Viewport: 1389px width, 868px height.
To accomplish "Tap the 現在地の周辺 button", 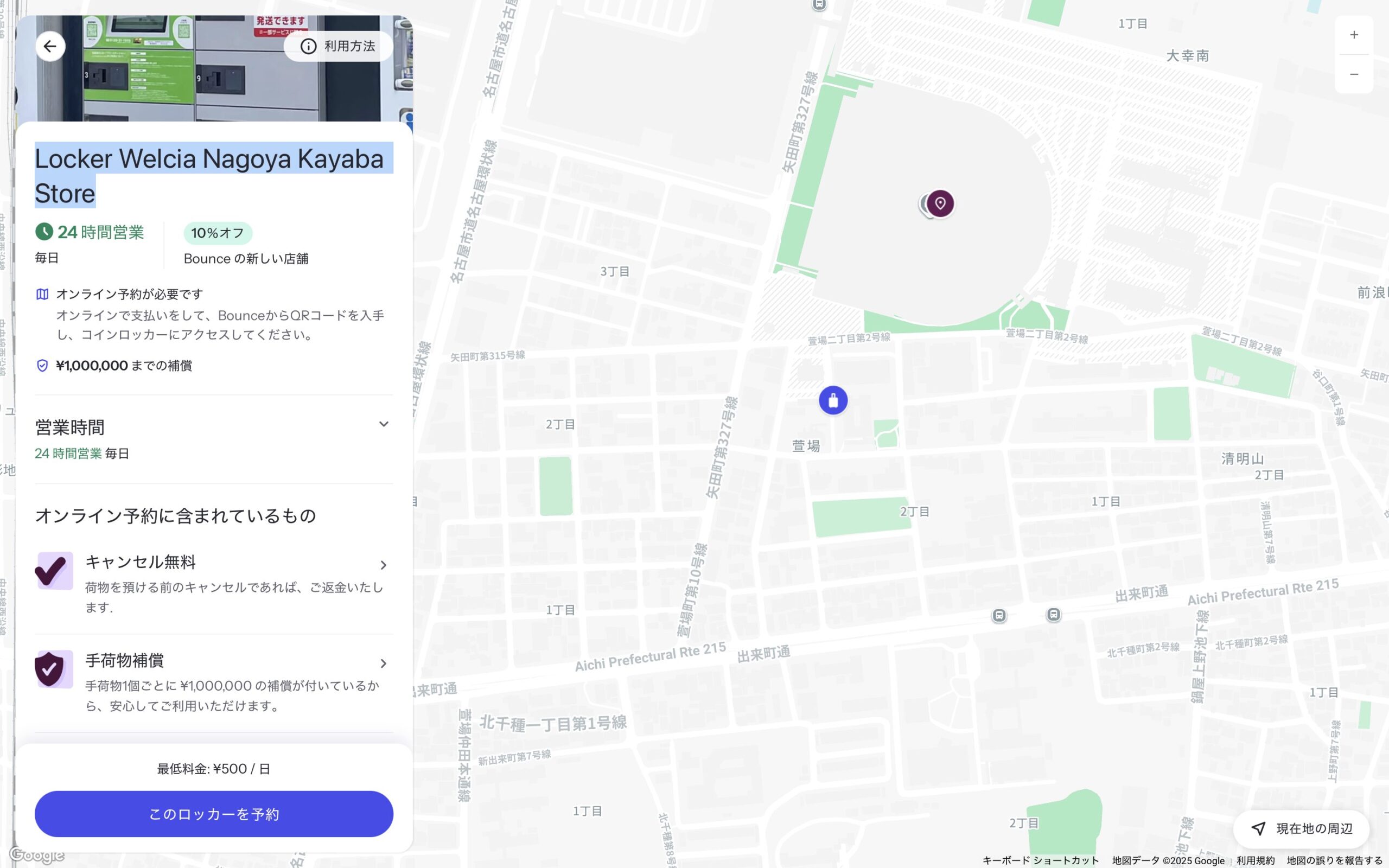I will tap(1302, 828).
